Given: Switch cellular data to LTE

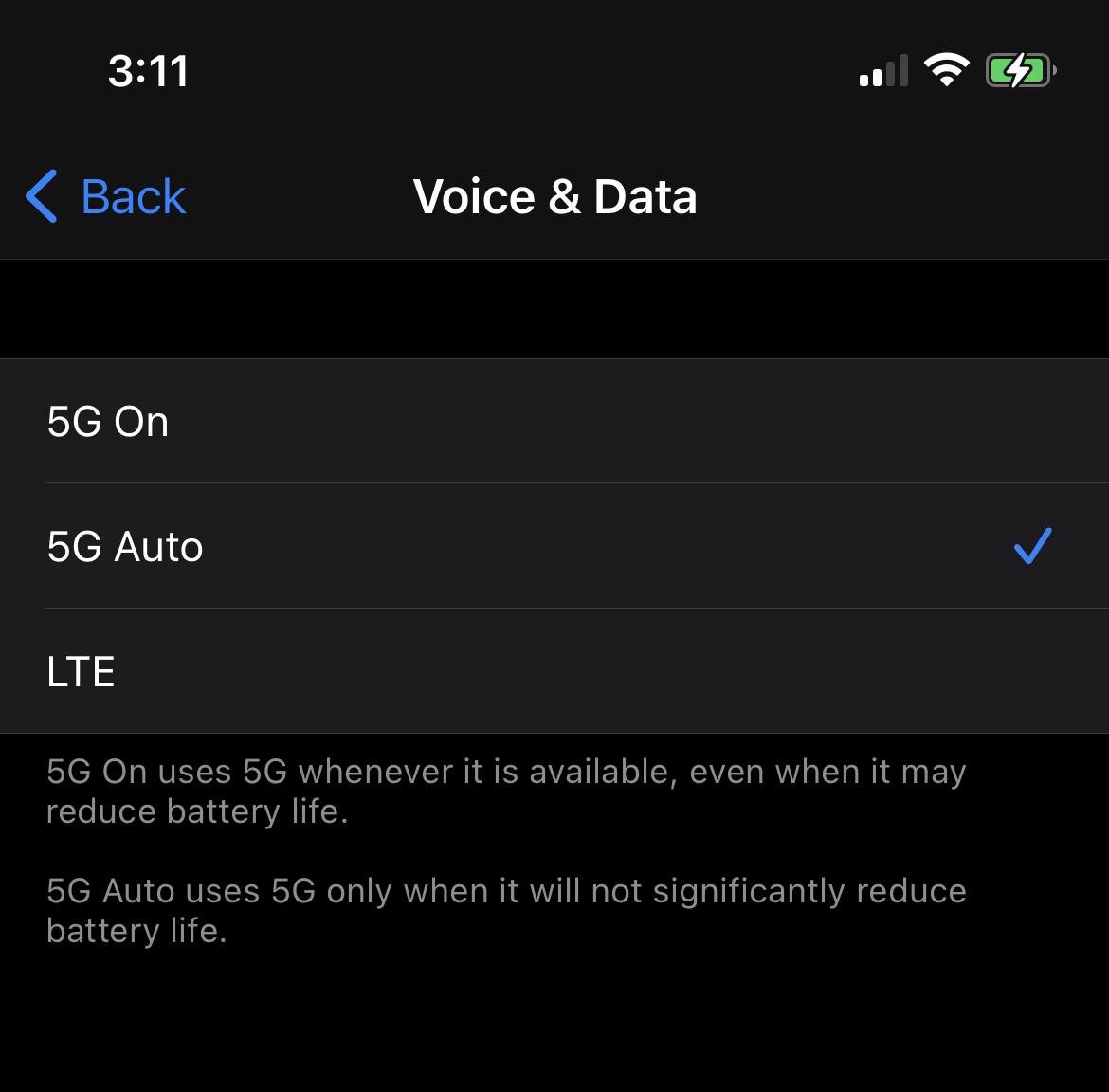Looking at the screenshot, I should pos(554,671).
